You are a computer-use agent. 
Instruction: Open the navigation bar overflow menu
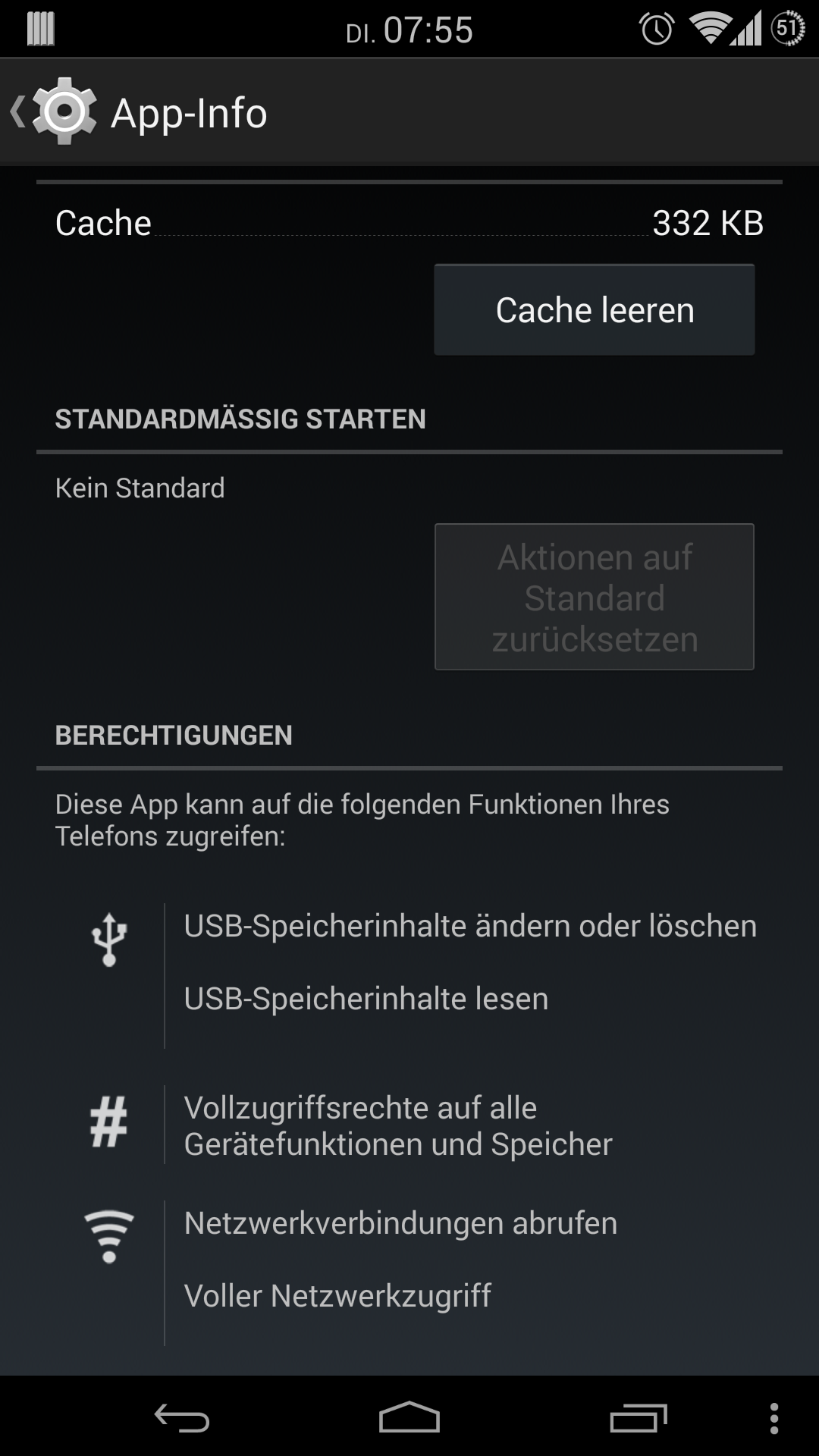pyautogui.click(x=773, y=1417)
